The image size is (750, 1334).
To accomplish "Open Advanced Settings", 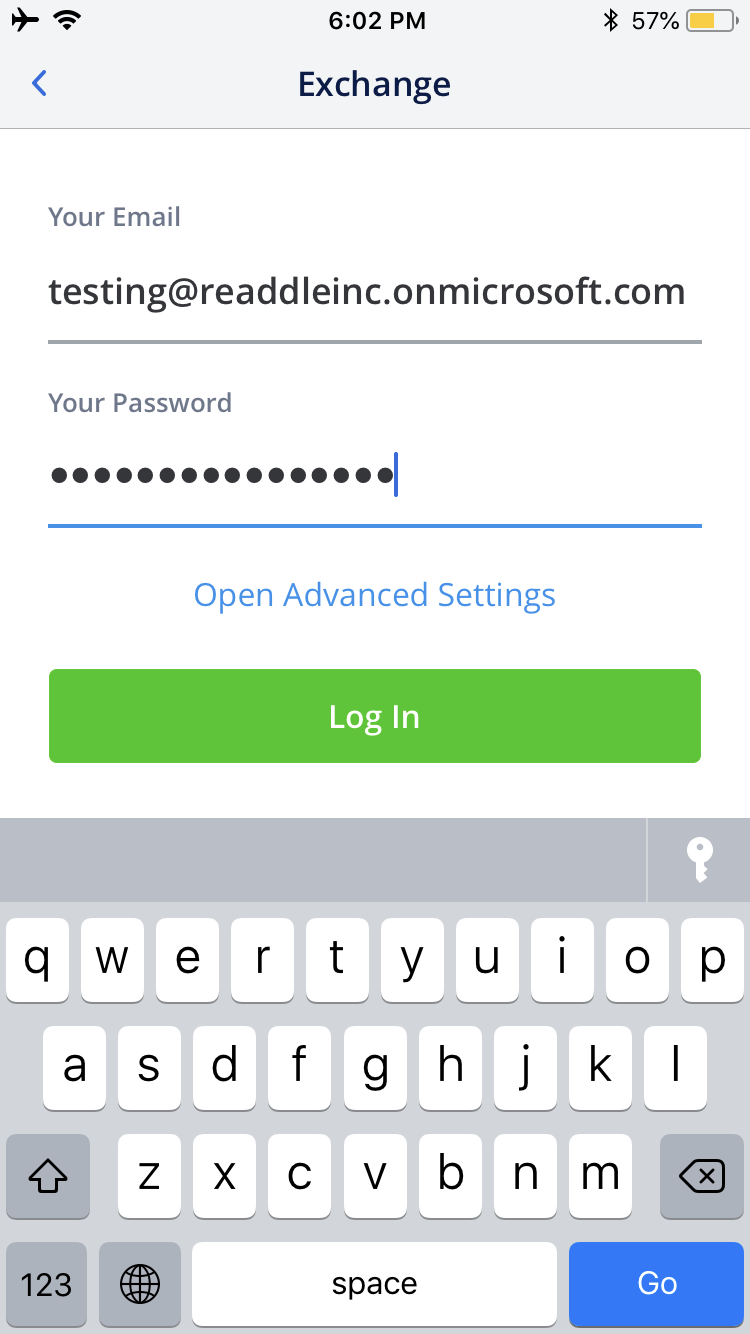I will pyautogui.click(x=375, y=595).
